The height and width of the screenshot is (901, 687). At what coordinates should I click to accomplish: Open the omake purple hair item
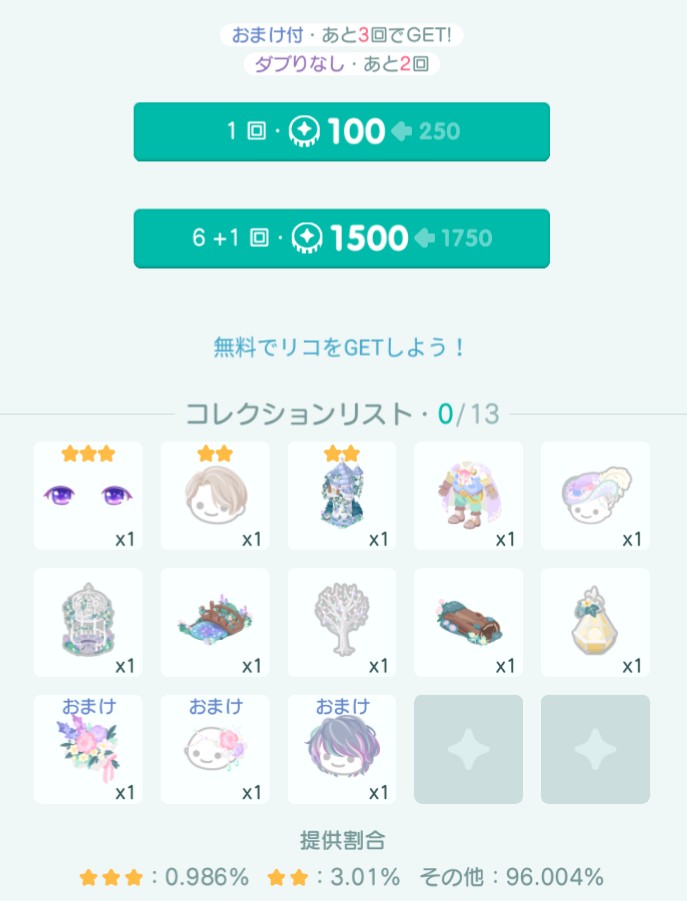pyautogui.click(x=342, y=749)
